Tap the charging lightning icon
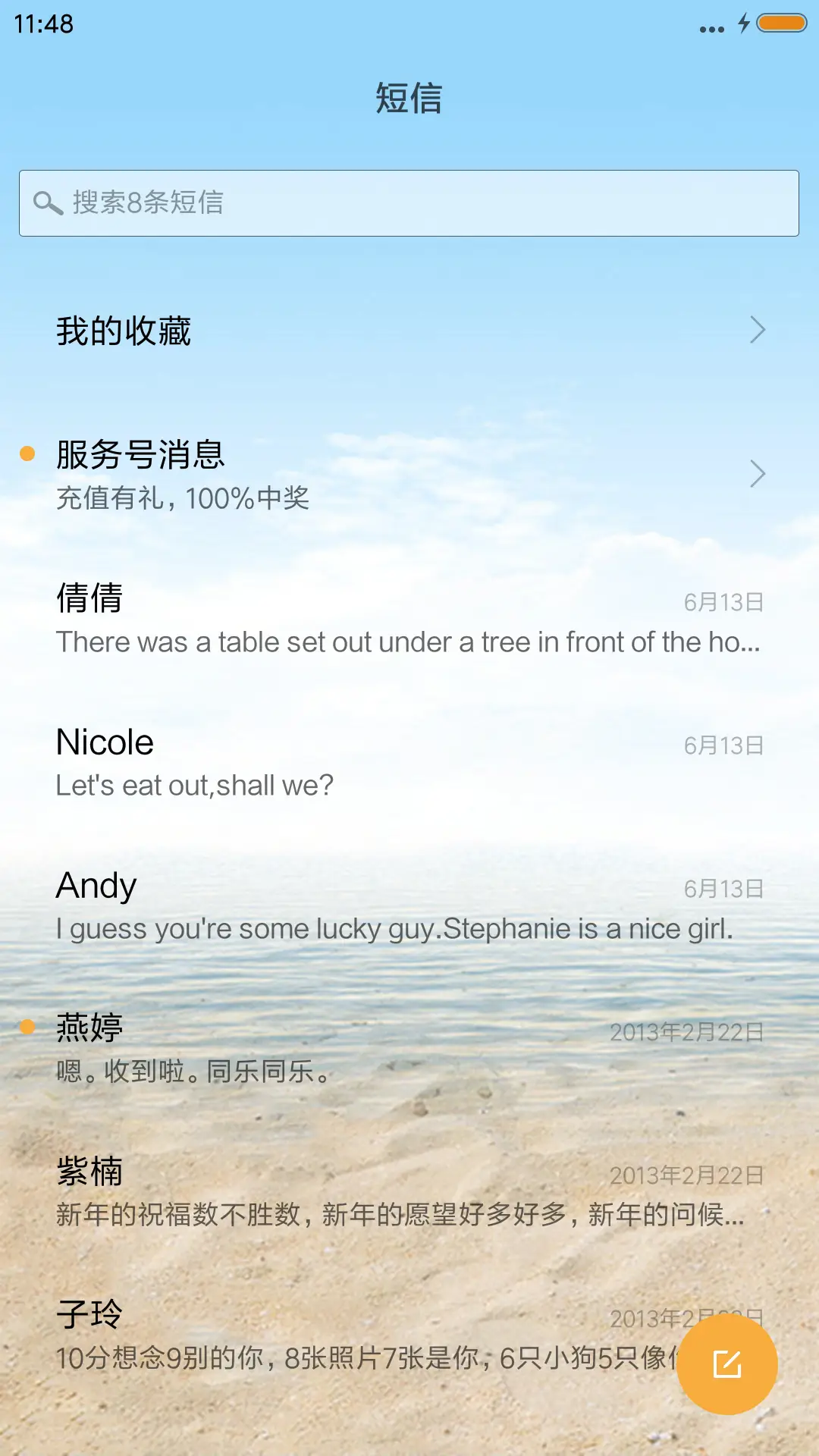Viewport: 819px width, 1456px height. [x=743, y=25]
